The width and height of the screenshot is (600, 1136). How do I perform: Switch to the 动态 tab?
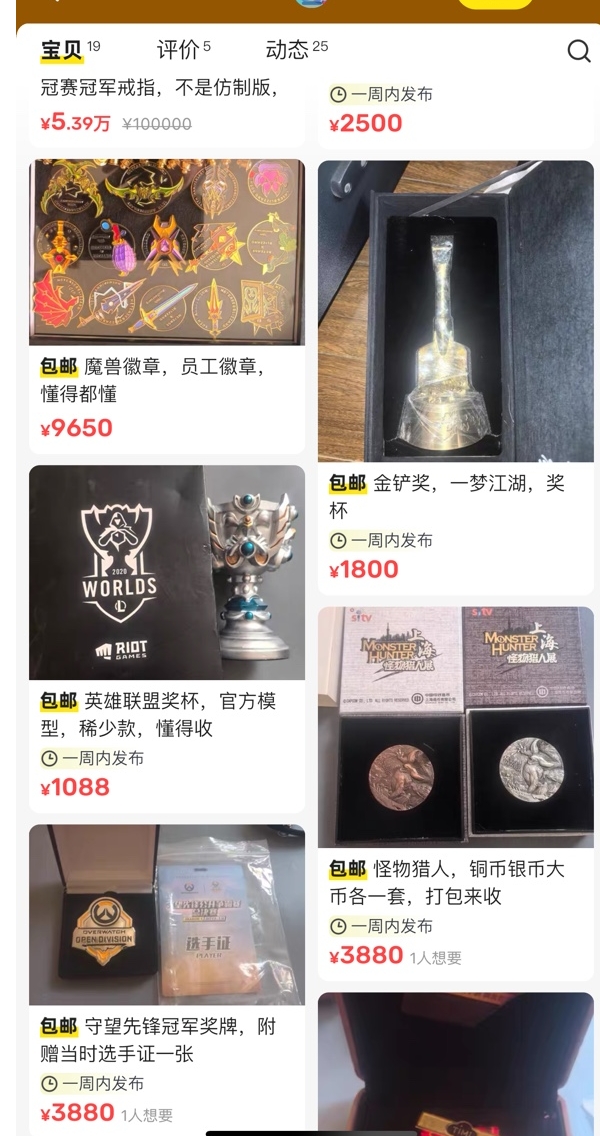[289, 50]
